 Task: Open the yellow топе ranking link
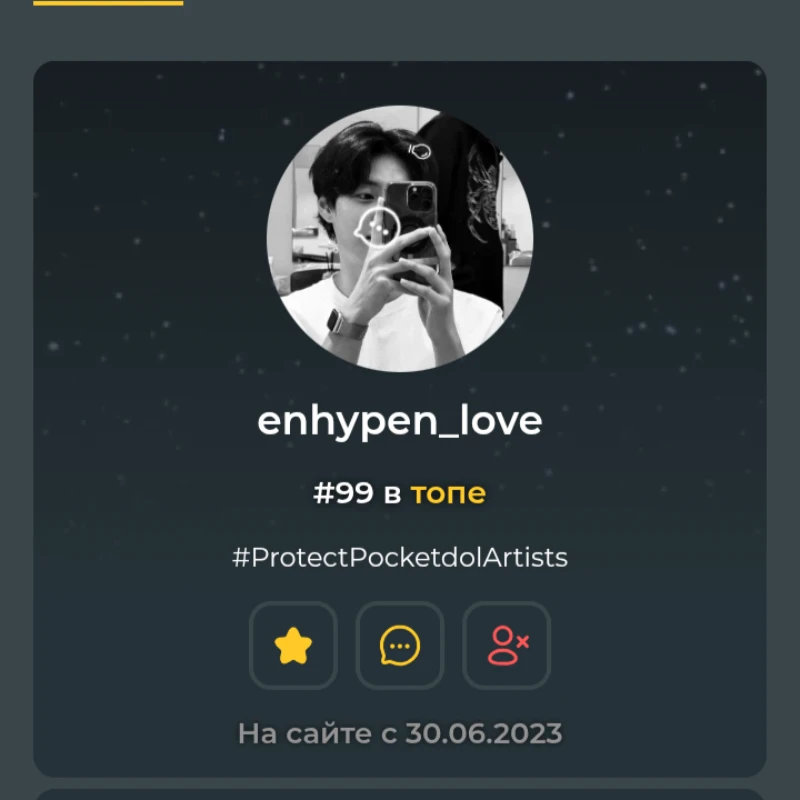click(x=448, y=493)
